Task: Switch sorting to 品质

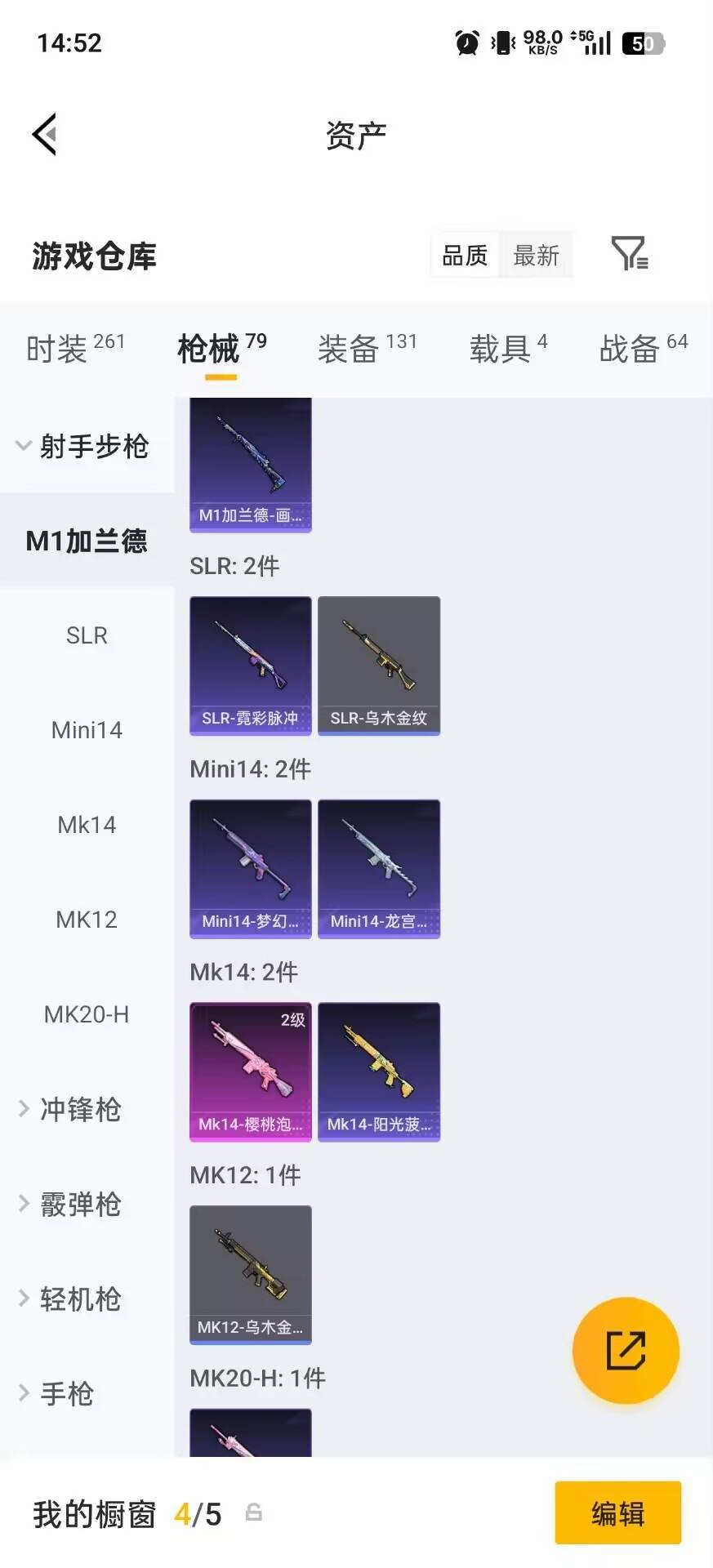Action: (464, 256)
